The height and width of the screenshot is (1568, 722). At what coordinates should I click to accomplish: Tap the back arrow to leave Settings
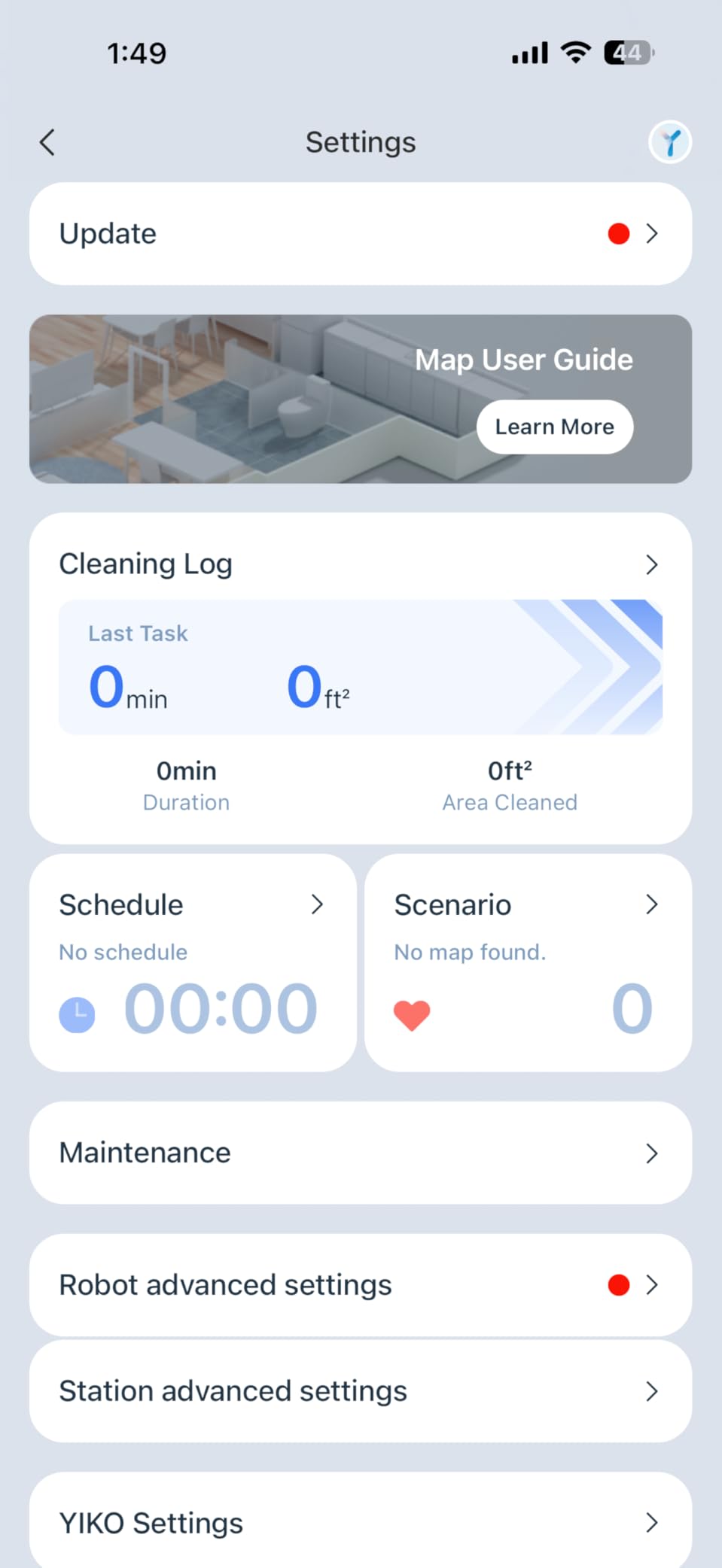pos(47,141)
